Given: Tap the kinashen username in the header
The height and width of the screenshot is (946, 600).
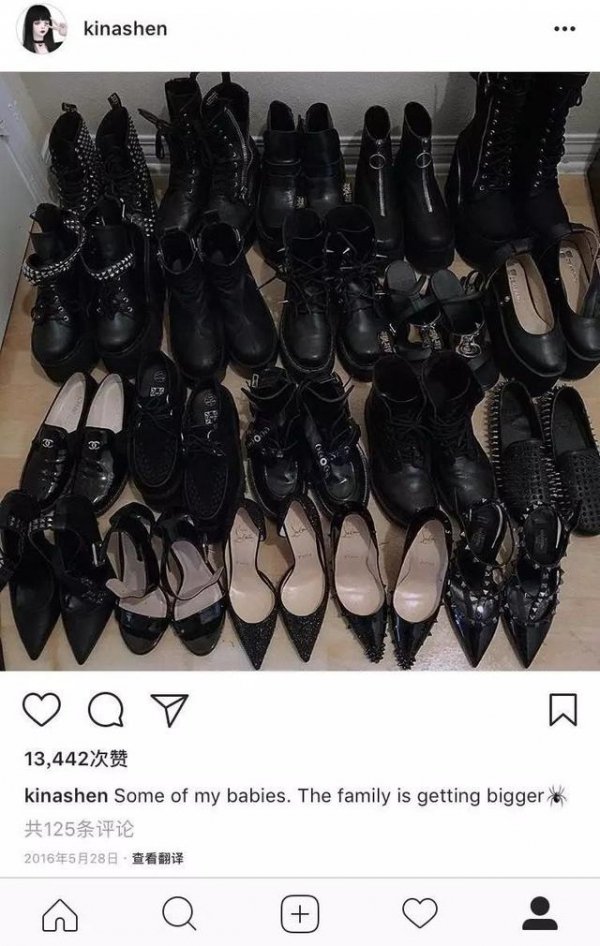Looking at the screenshot, I should [x=125, y=29].
